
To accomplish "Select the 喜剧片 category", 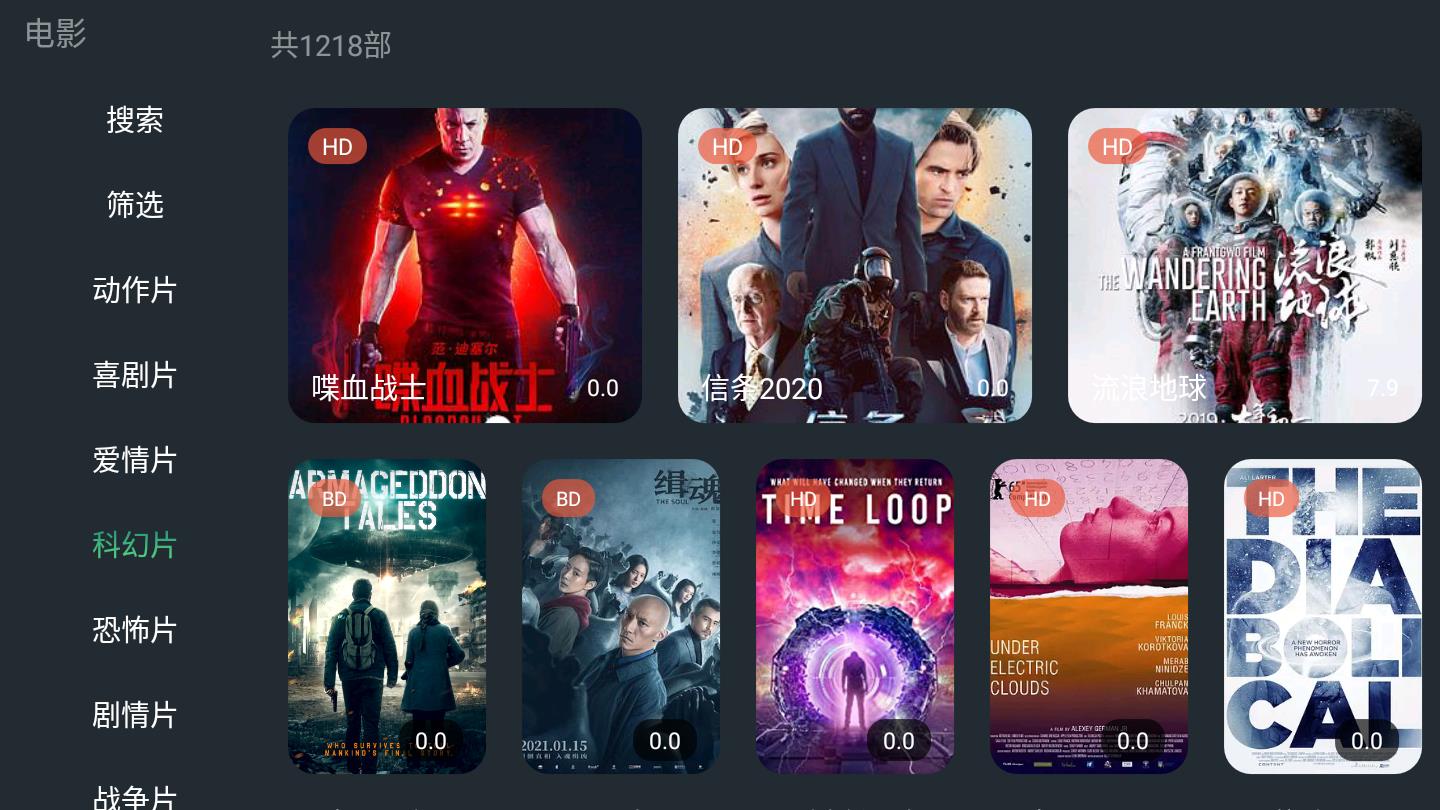I will tap(135, 375).
